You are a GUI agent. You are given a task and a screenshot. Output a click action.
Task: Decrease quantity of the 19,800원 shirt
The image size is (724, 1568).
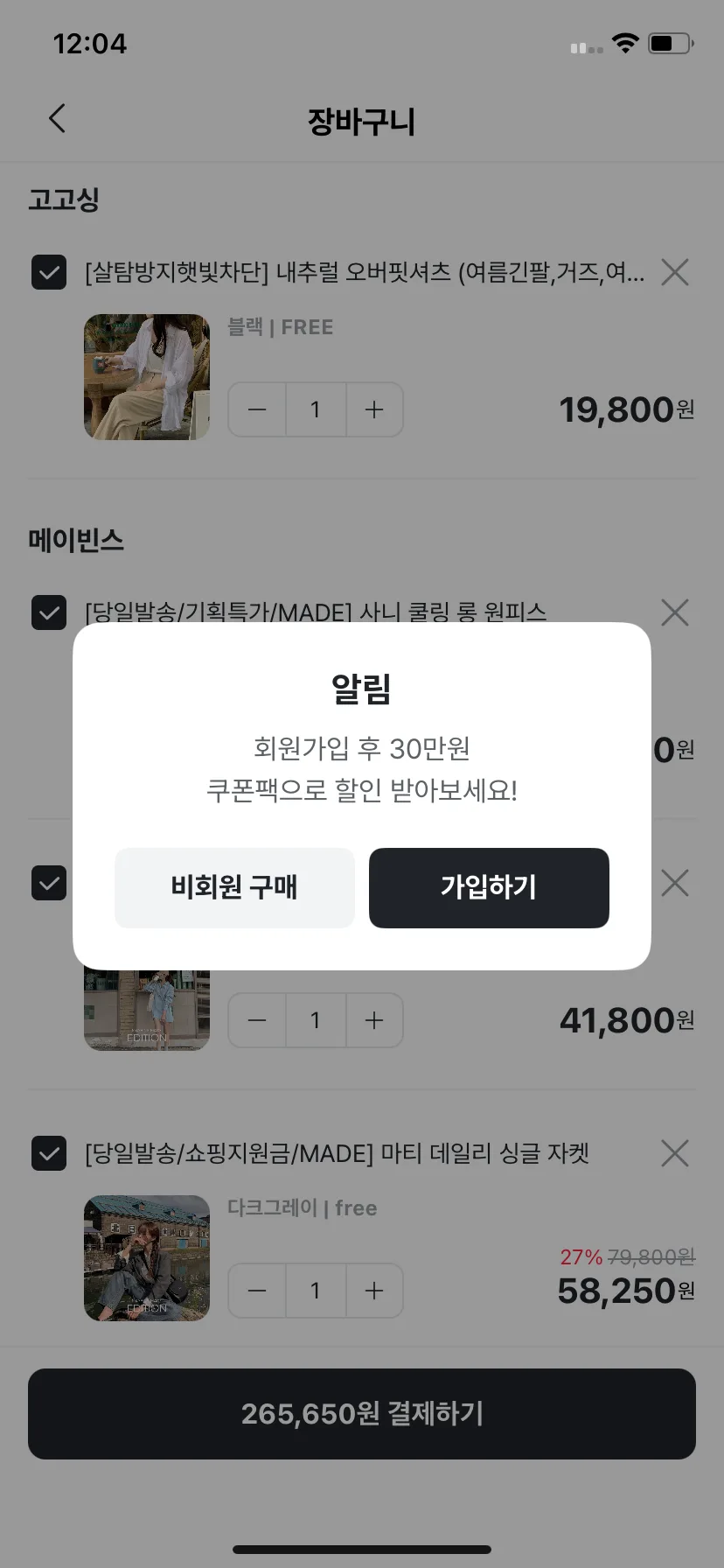click(257, 409)
